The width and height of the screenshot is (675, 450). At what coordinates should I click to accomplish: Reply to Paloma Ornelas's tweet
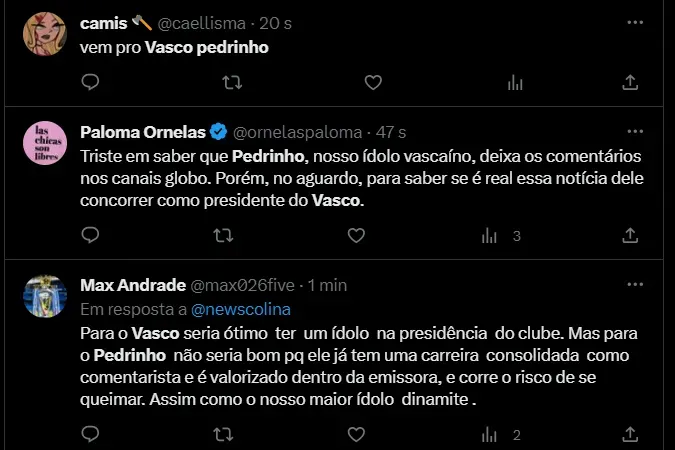click(x=90, y=236)
